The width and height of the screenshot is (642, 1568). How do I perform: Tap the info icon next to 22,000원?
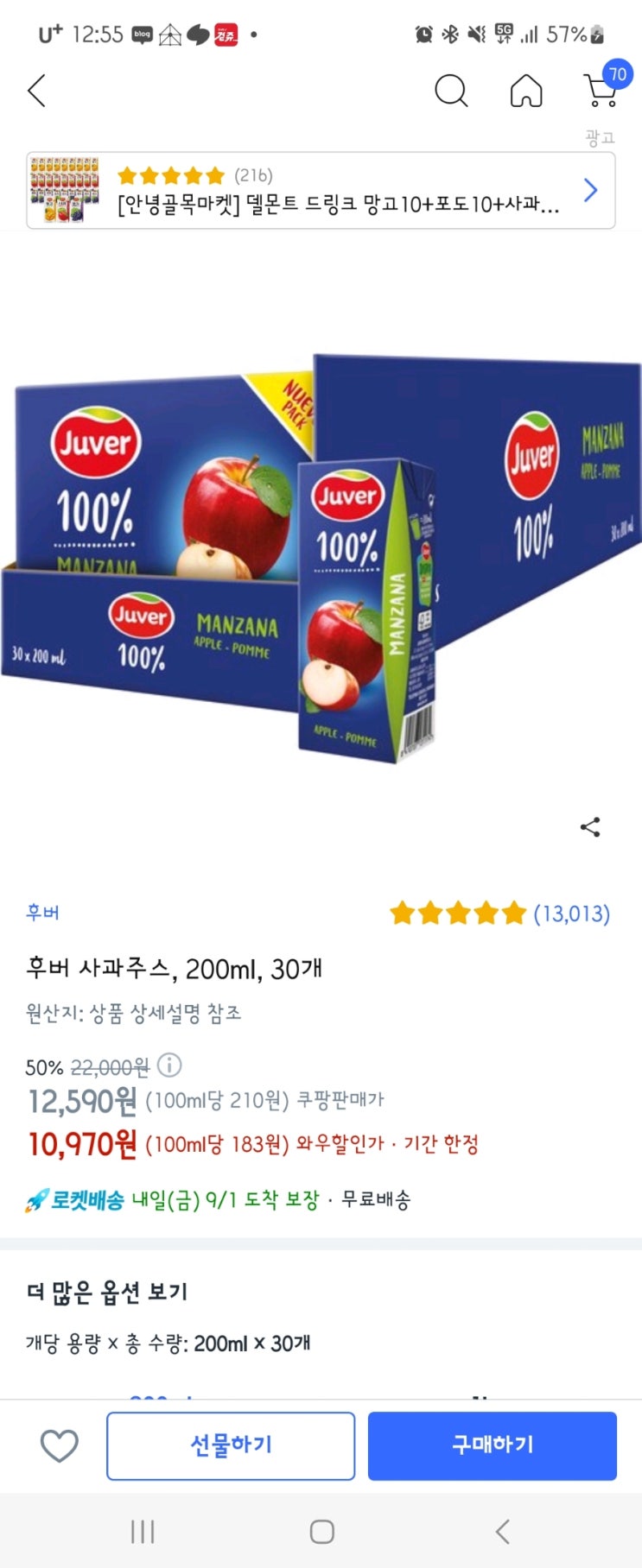click(169, 1065)
